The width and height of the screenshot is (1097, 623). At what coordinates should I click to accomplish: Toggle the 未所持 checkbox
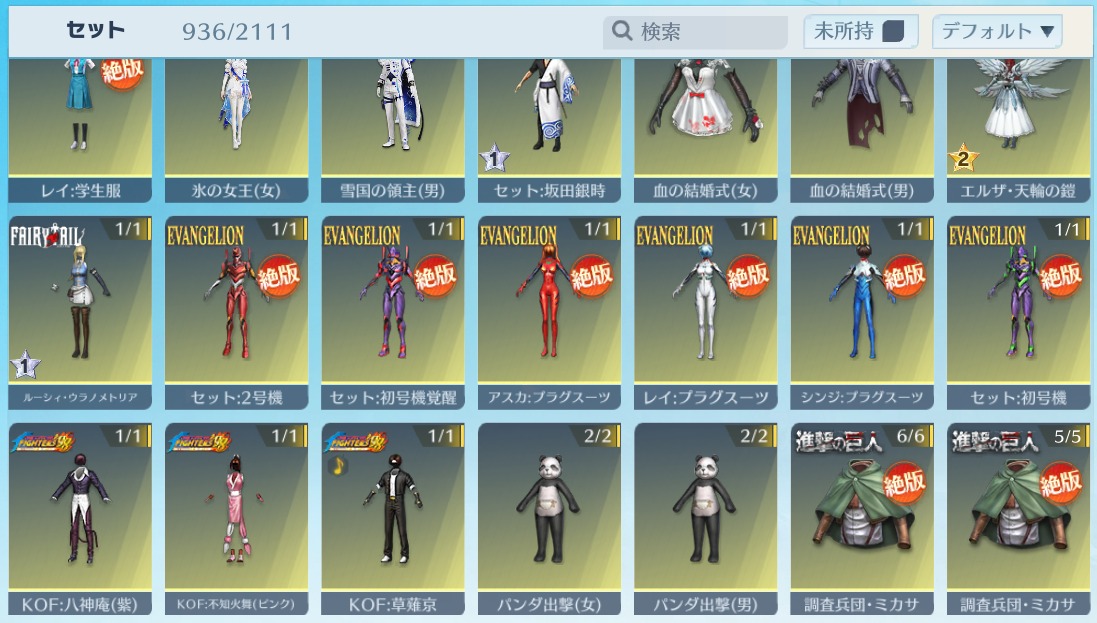(x=893, y=32)
